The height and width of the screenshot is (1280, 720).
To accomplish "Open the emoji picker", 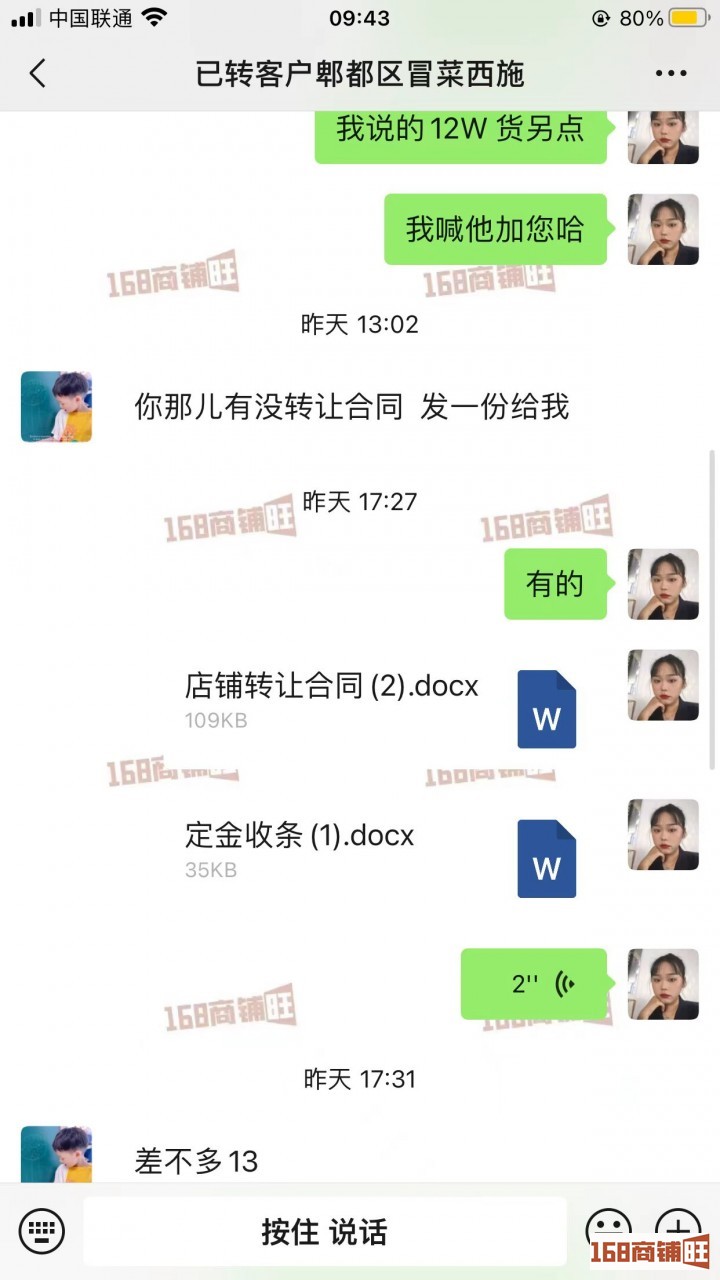I will [x=607, y=1229].
